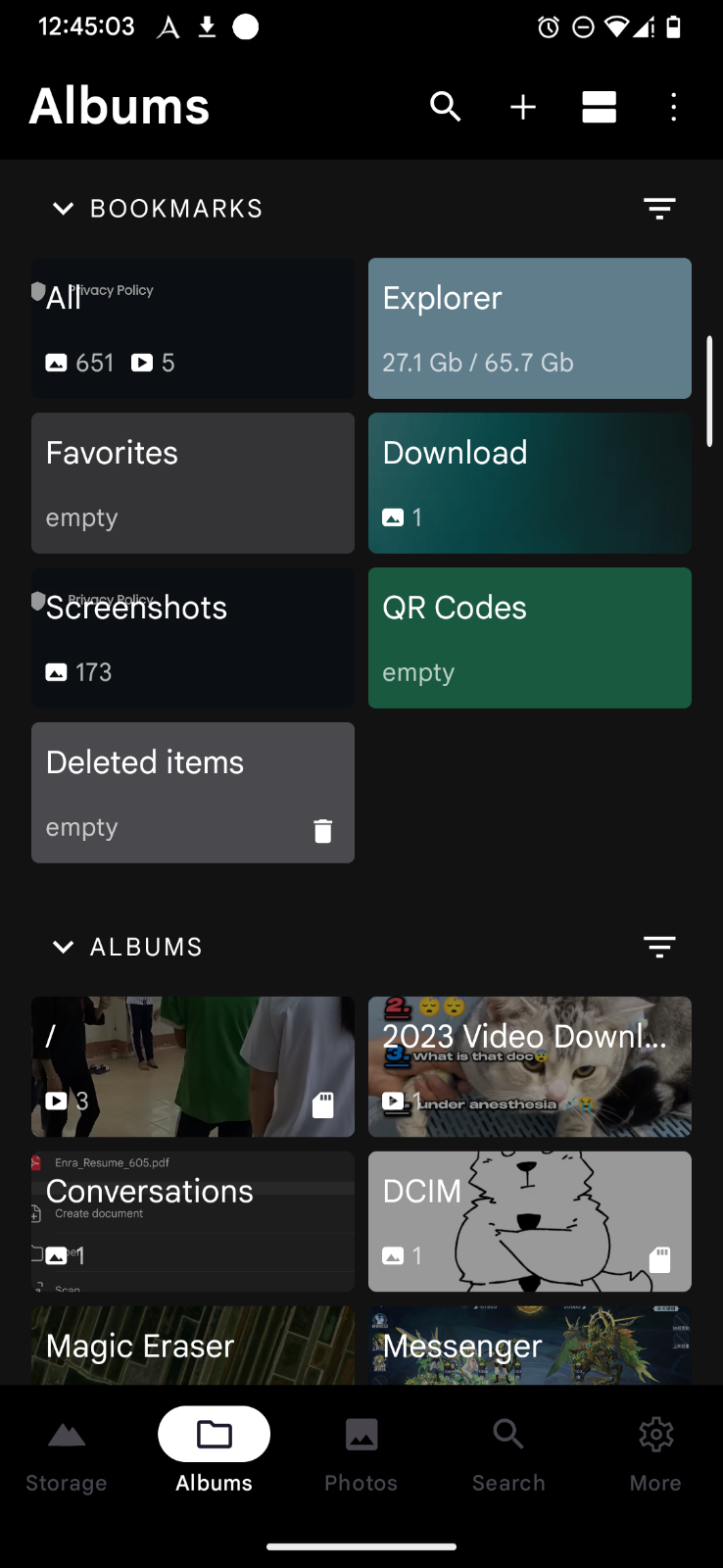The width and height of the screenshot is (723, 1568).
Task: Open the Explorer storage card
Action: 530,328
